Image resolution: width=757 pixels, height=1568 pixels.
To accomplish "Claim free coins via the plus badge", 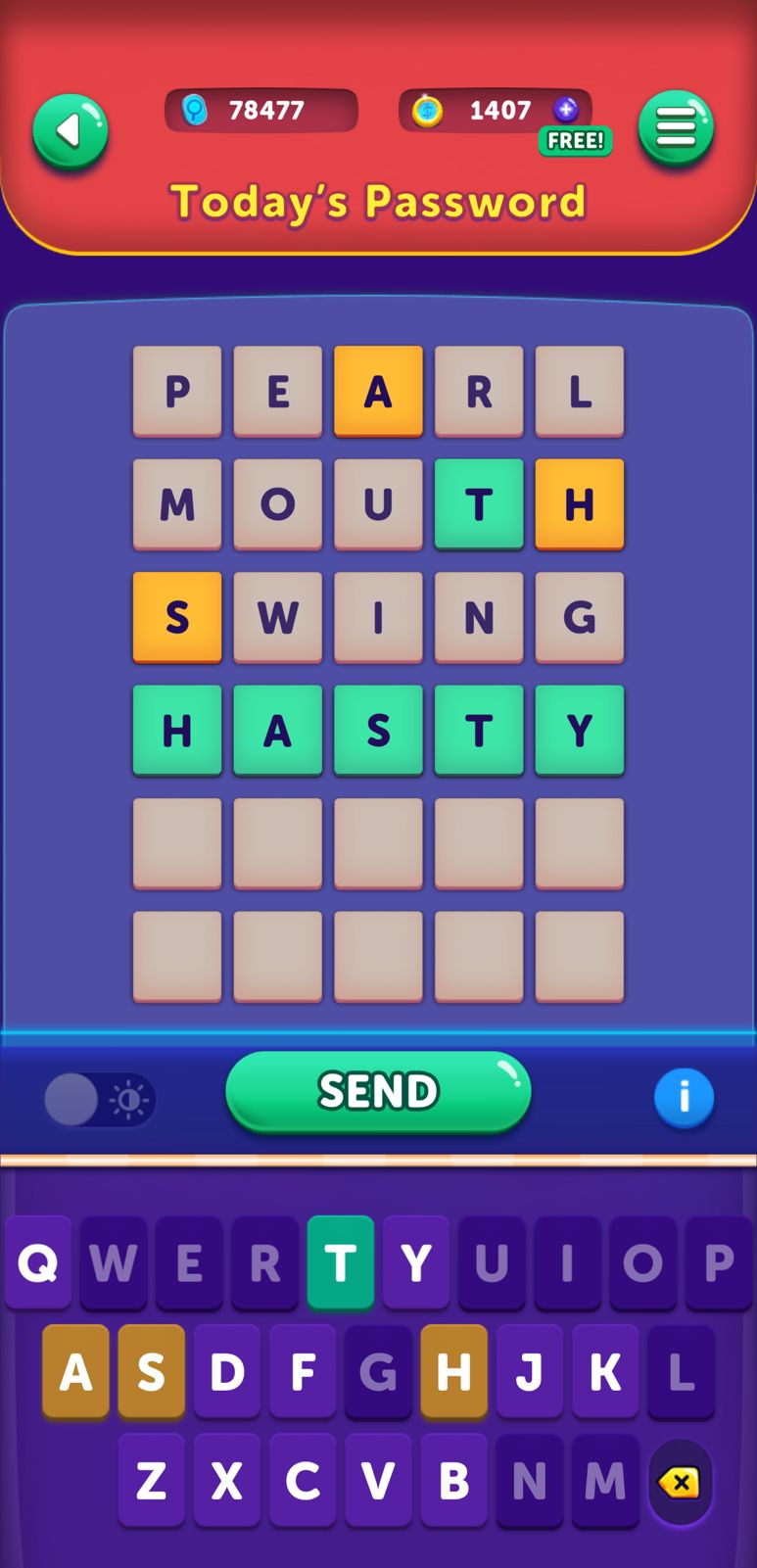I will 567,110.
